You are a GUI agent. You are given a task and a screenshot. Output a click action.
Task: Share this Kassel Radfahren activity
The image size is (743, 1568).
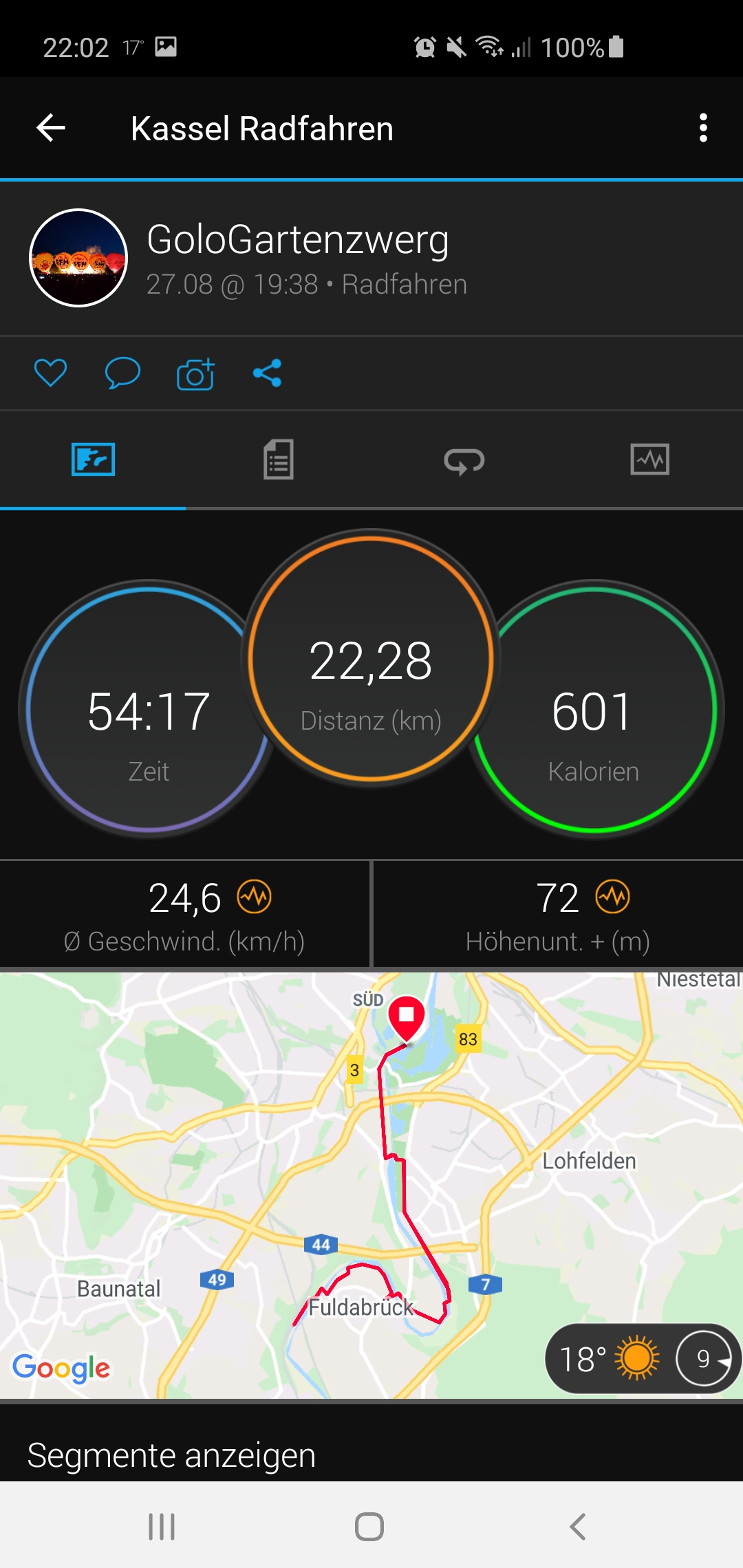click(x=267, y=373)
